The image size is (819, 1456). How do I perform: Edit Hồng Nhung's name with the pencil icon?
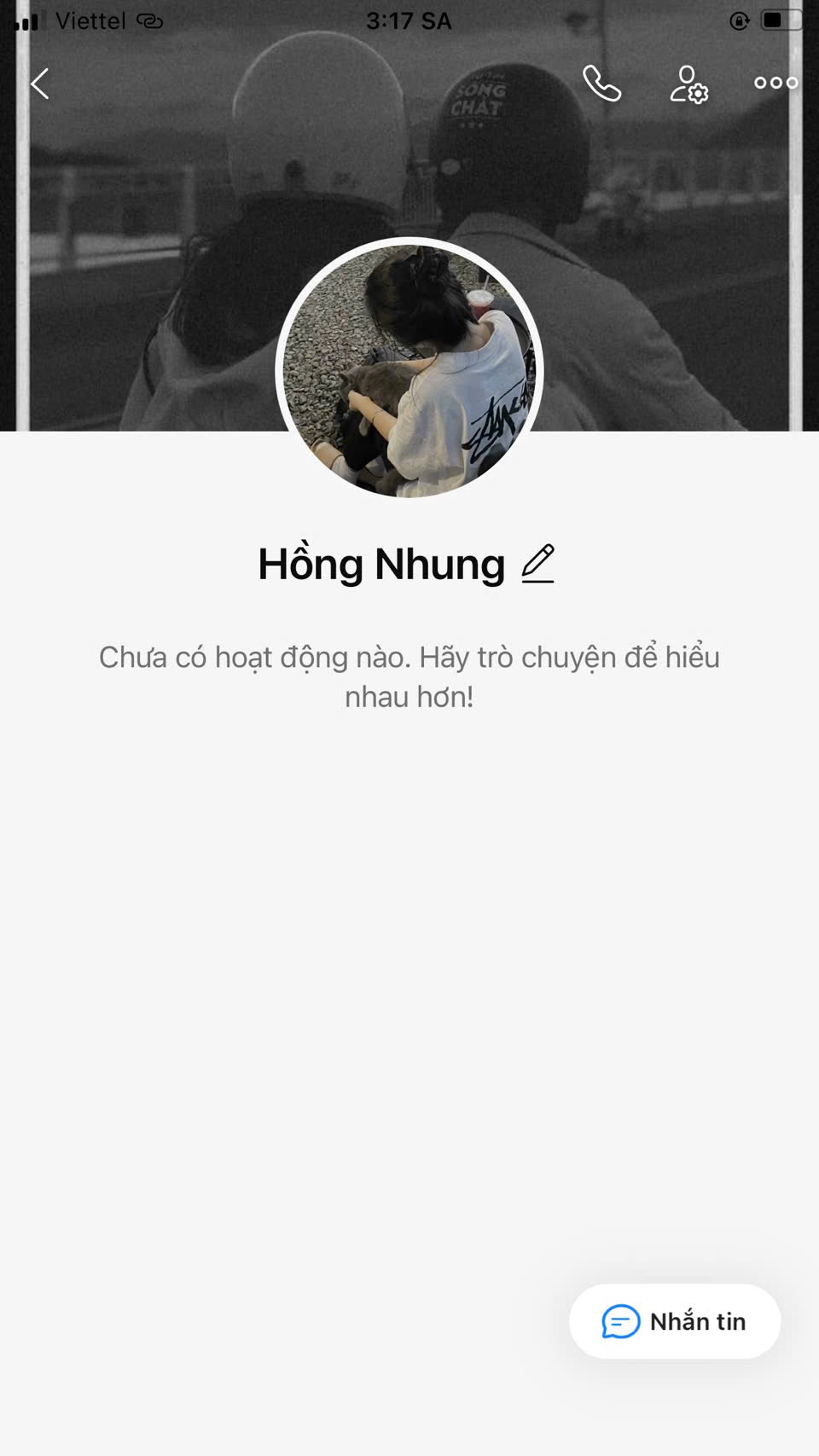pos(538,564)
